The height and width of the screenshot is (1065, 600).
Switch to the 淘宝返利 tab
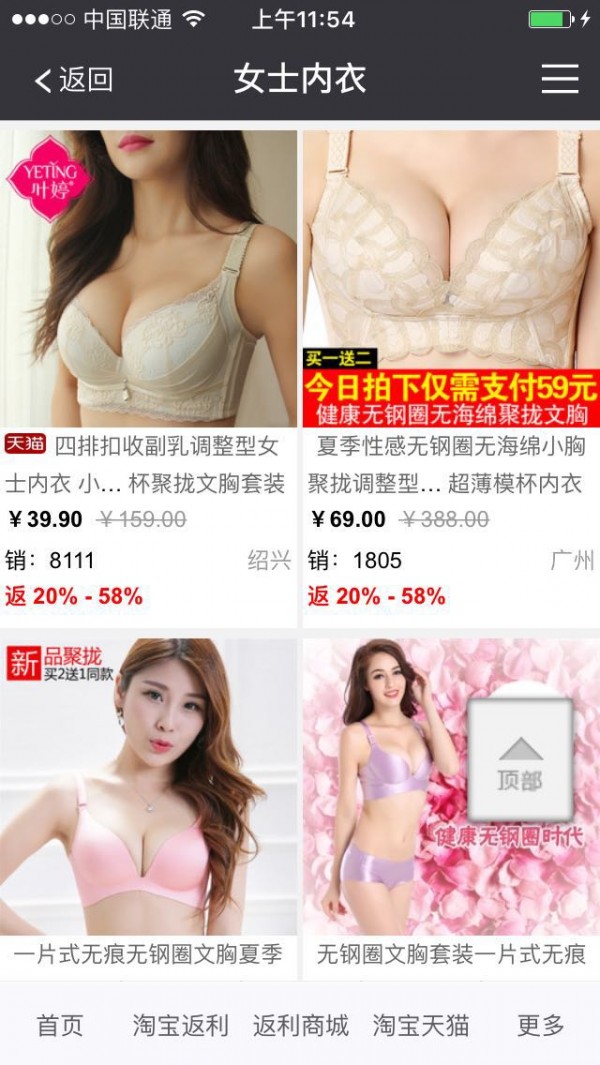(180, 1025)
